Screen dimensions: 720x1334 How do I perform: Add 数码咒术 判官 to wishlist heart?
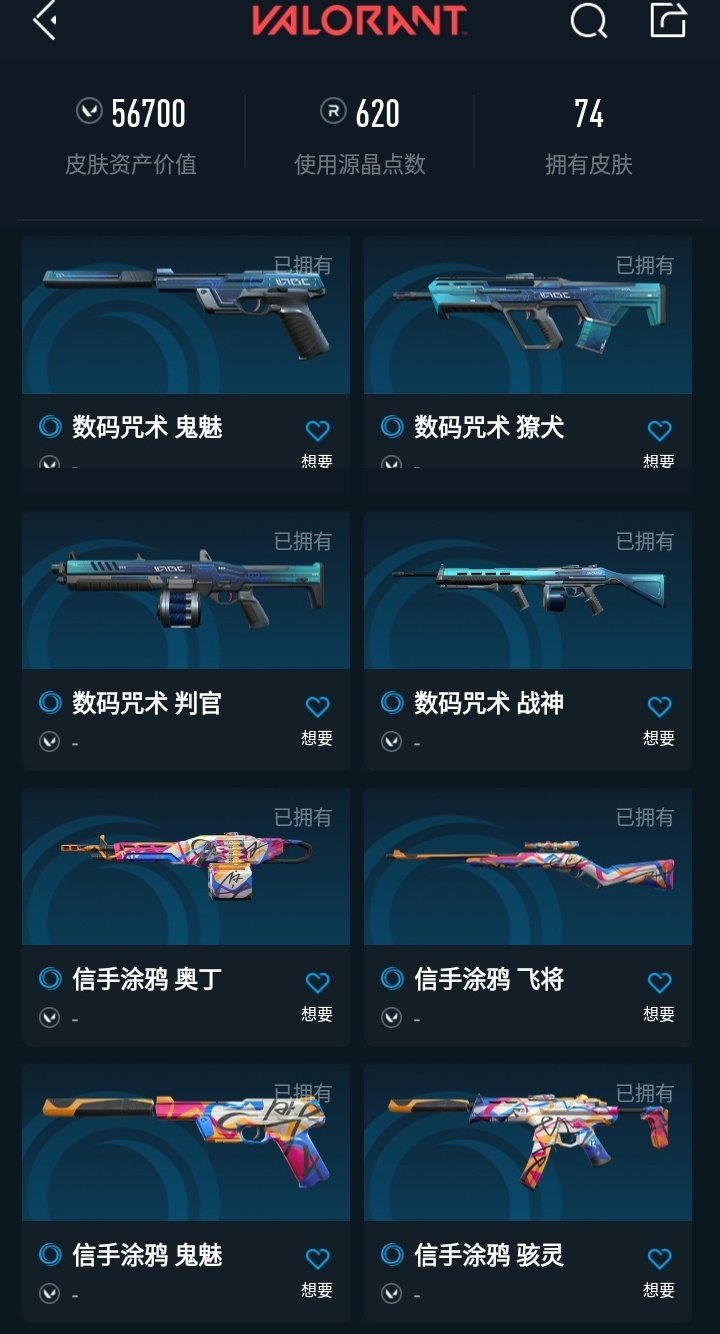pos(317,708)
